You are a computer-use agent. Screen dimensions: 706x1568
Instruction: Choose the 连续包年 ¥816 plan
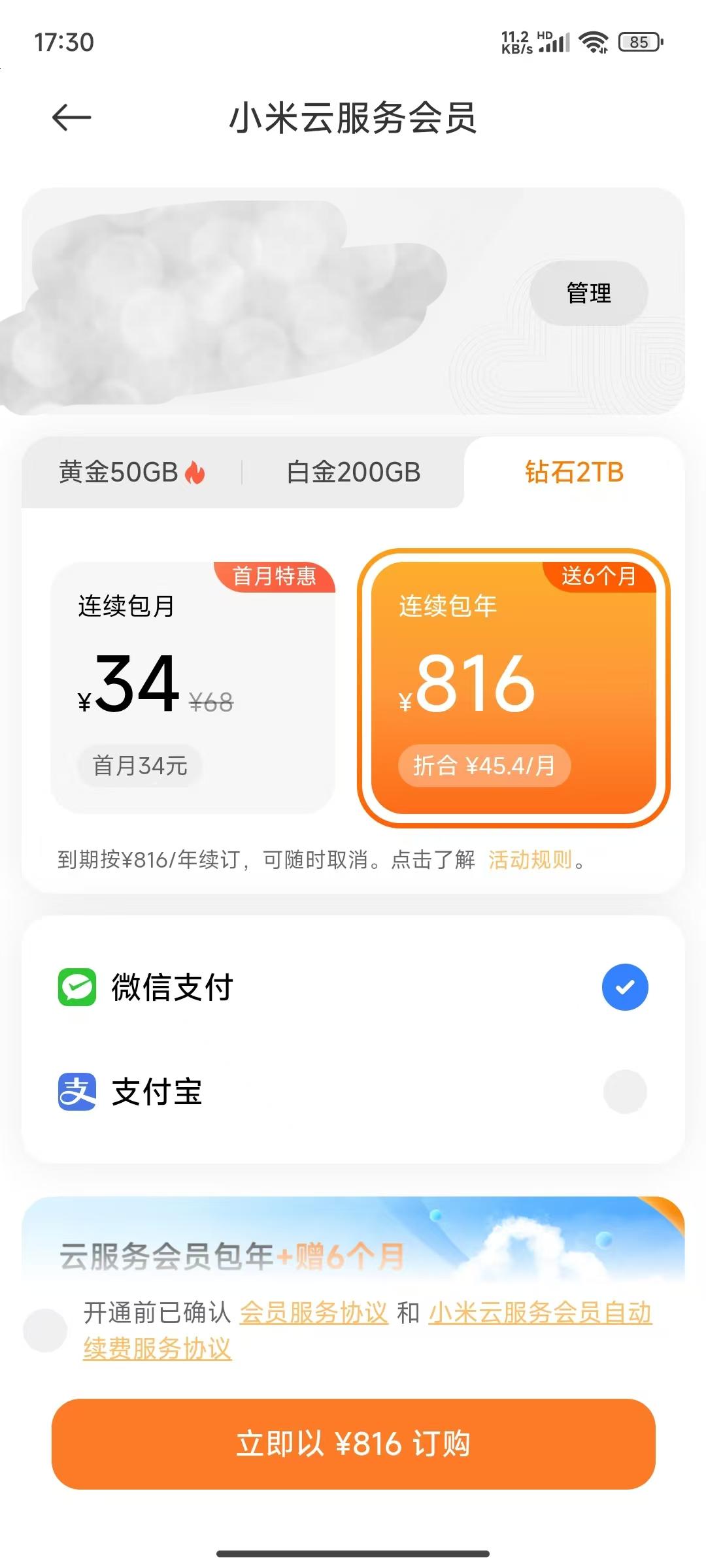[x=514, y=687]
